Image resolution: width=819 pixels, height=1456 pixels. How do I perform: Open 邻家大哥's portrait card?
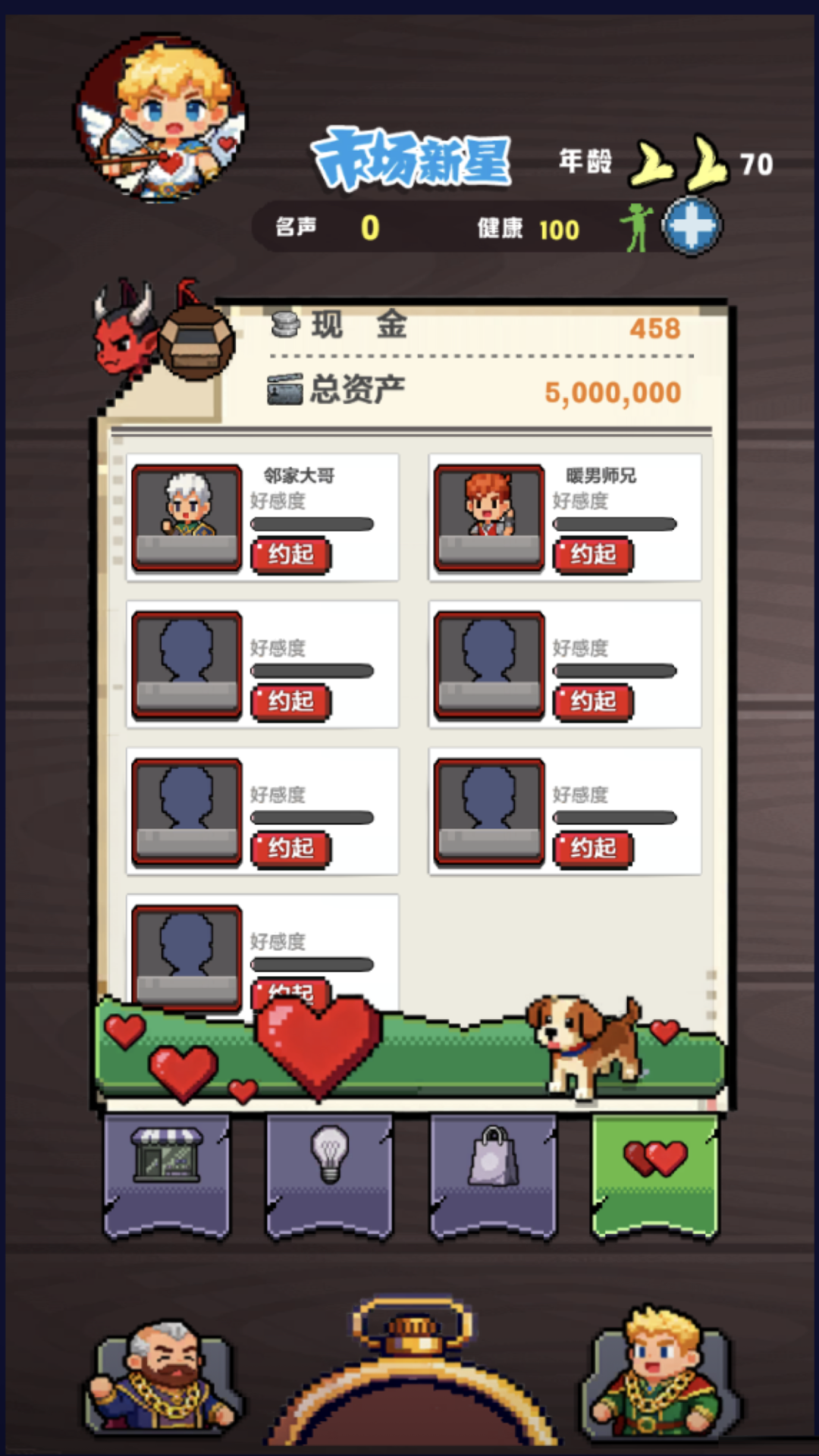point(187,517)
